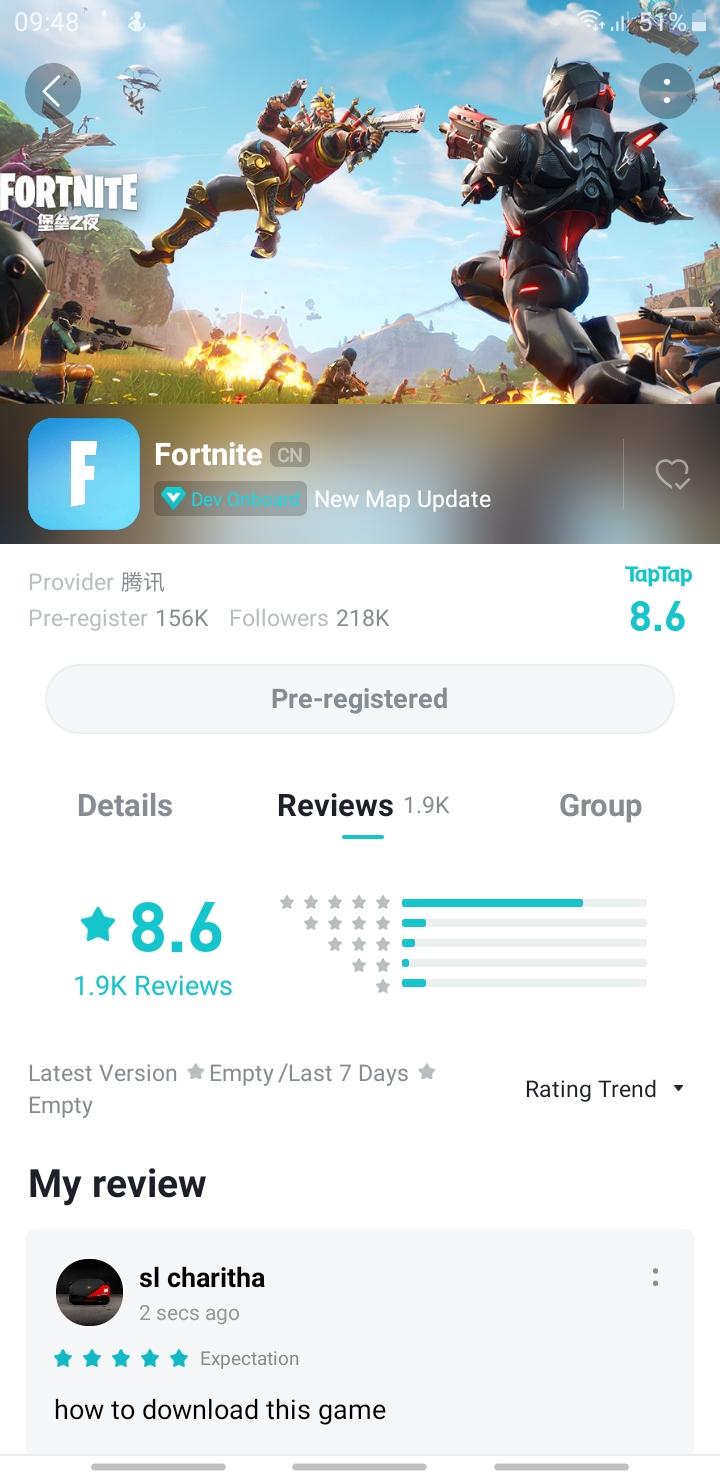Open the Rating Trend dropdown

pos(606,1088)
